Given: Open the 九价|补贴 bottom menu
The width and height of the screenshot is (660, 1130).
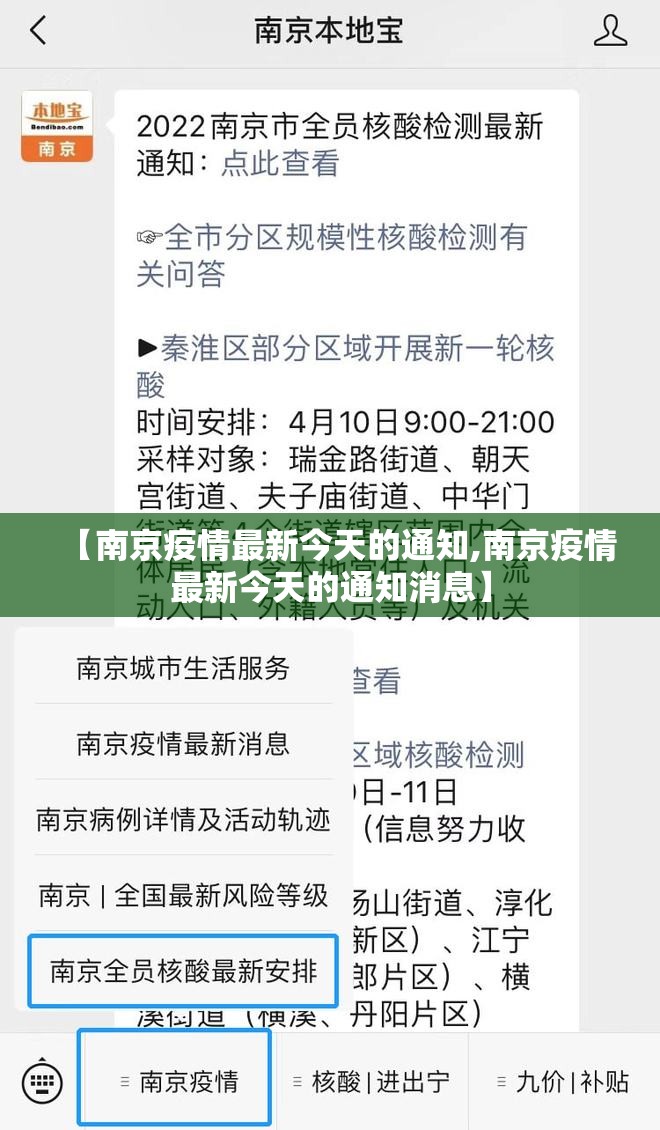Looking at the screenshot, I should click(563, 1081).
